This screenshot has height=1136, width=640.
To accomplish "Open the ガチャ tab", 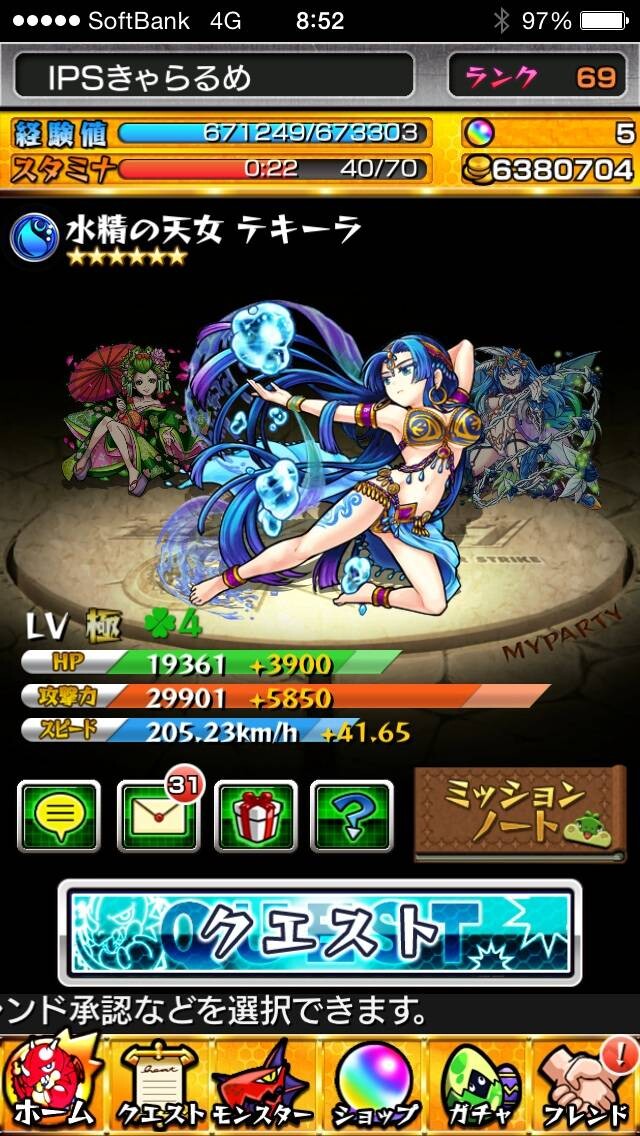I will coord(478,1085).
